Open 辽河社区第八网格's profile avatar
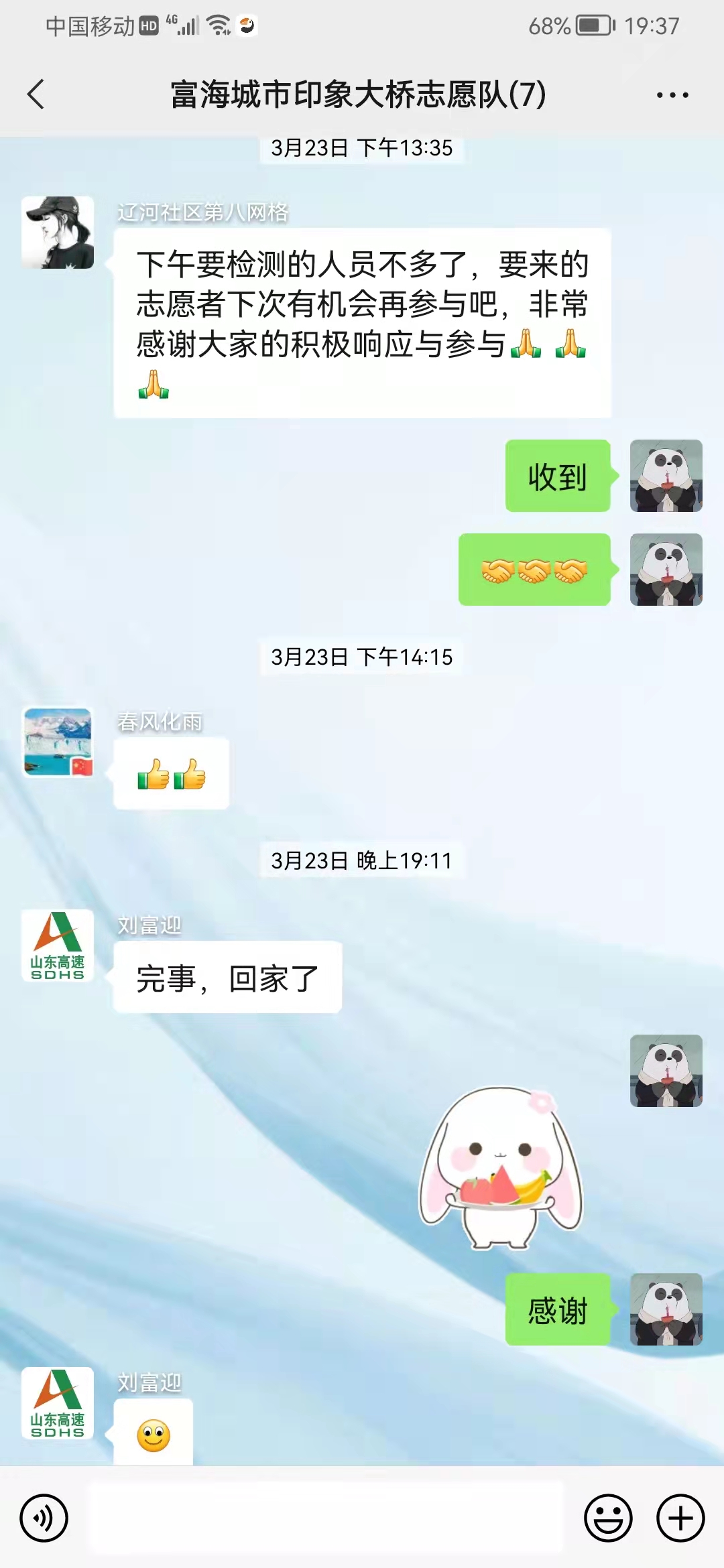This screenshot has height=1568, width=724. click(58, 233)
